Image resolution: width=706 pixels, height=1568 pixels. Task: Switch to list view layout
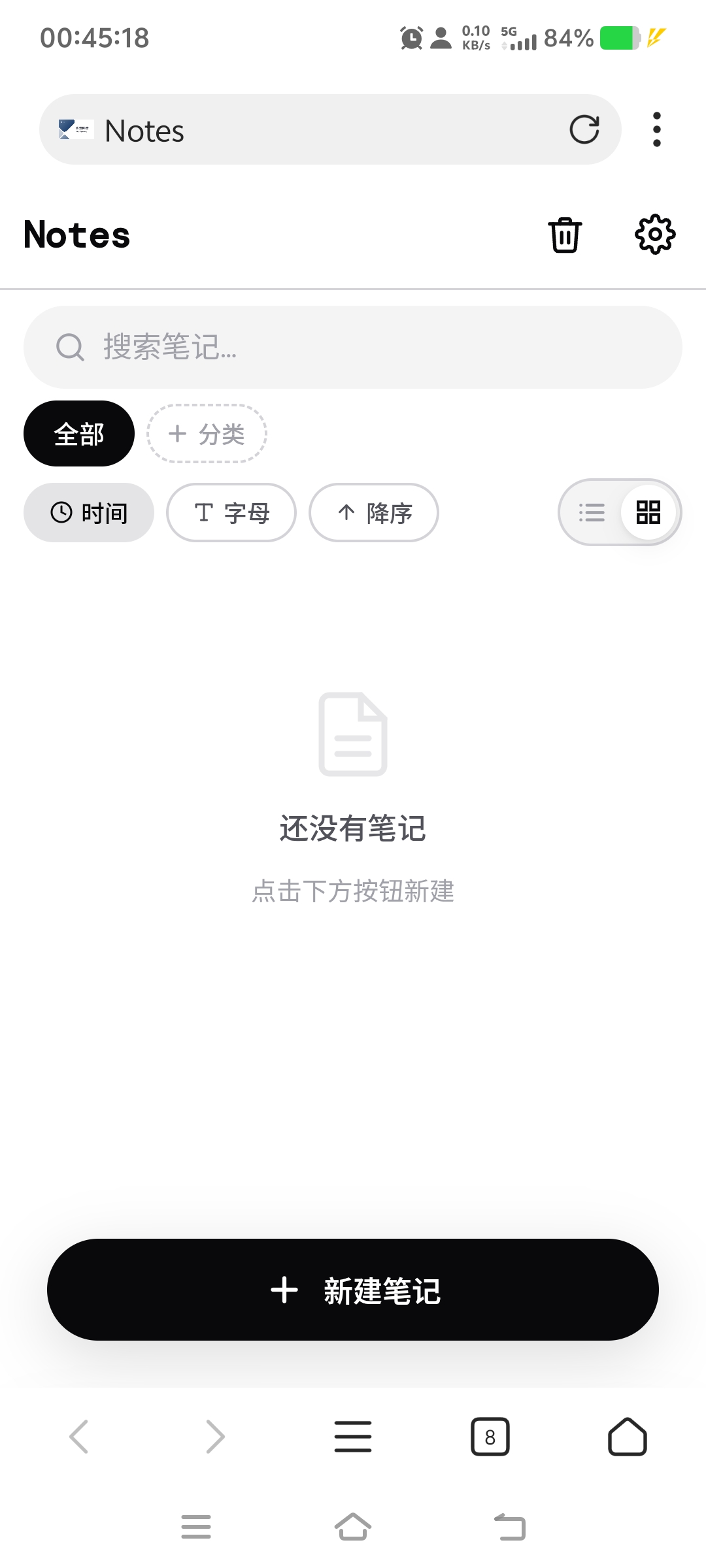(592, 513)
